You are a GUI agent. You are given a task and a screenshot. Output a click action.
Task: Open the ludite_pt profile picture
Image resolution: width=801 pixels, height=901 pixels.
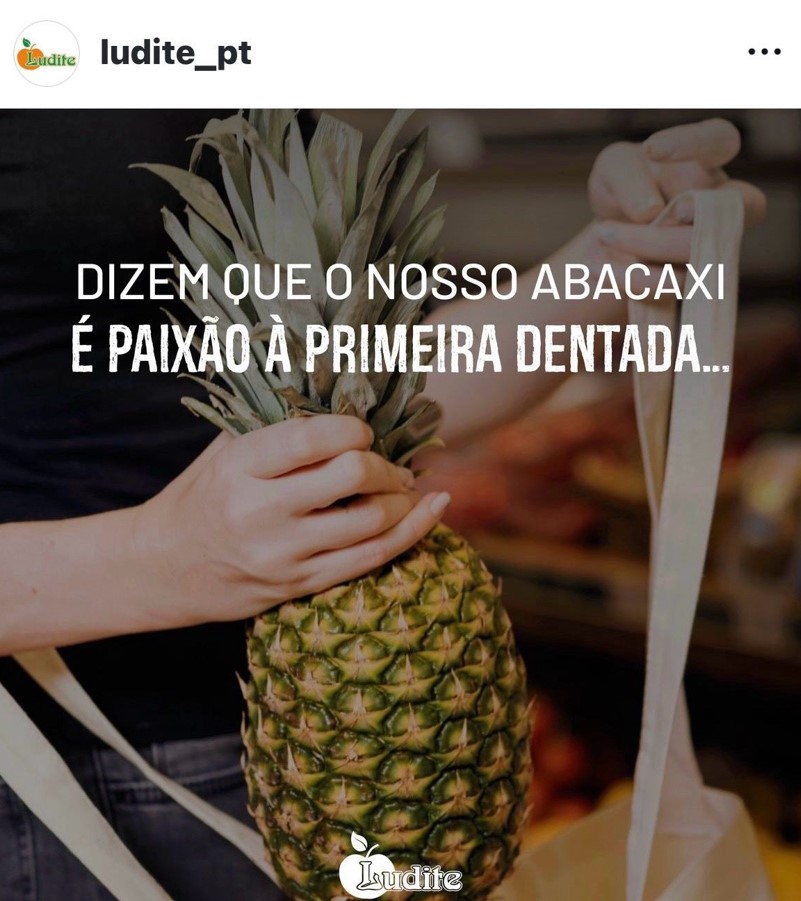coord(46,53)
